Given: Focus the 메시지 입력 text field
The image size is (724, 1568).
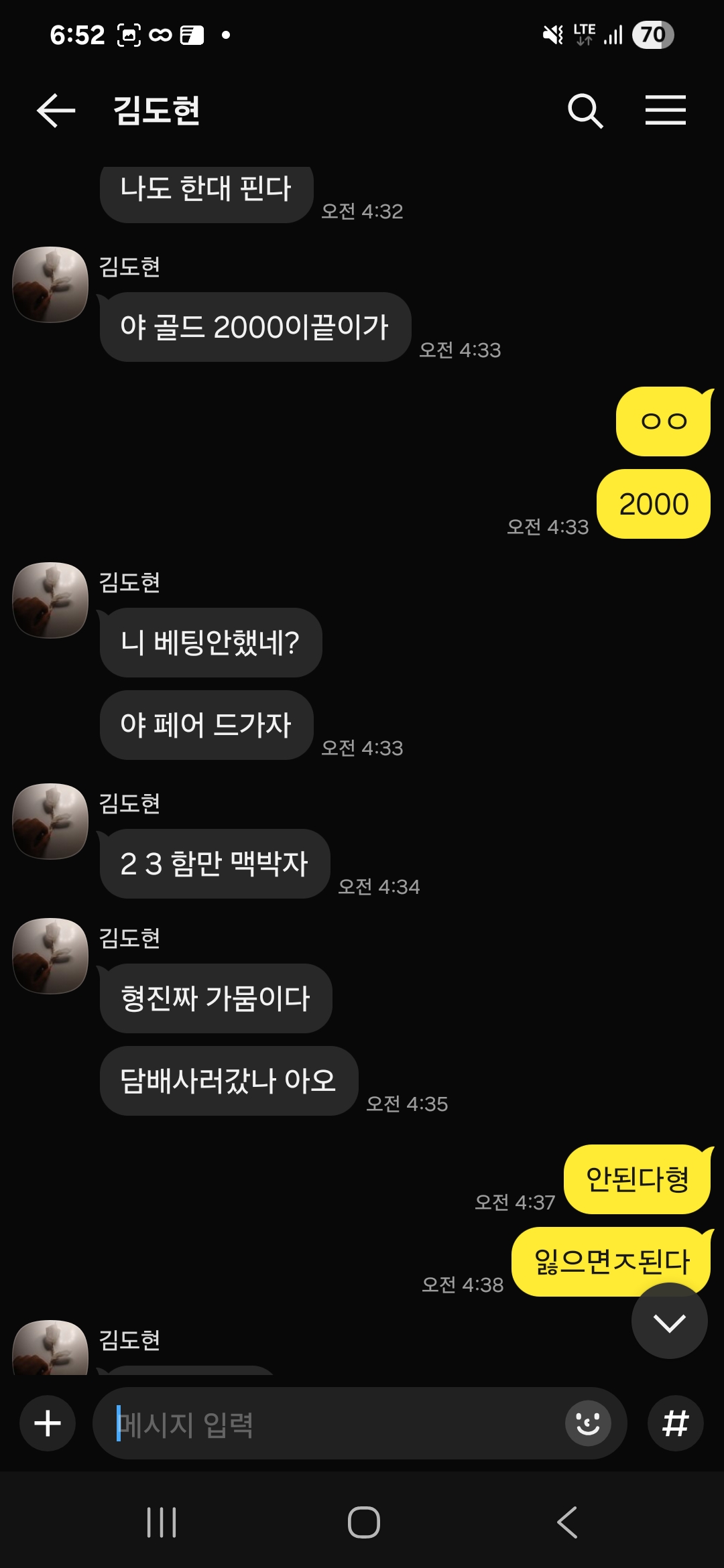Looking at the screenshot, I should tap(335, 1424).
